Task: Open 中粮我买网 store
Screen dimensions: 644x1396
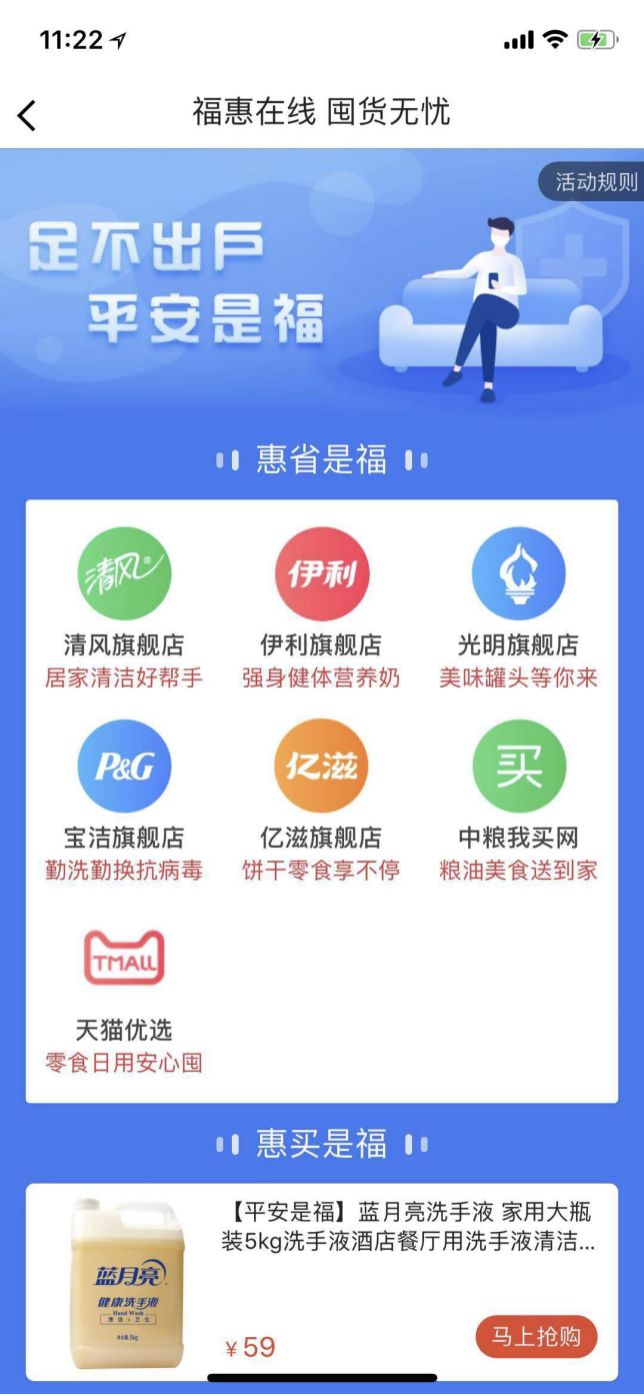Action: point(518,801)
